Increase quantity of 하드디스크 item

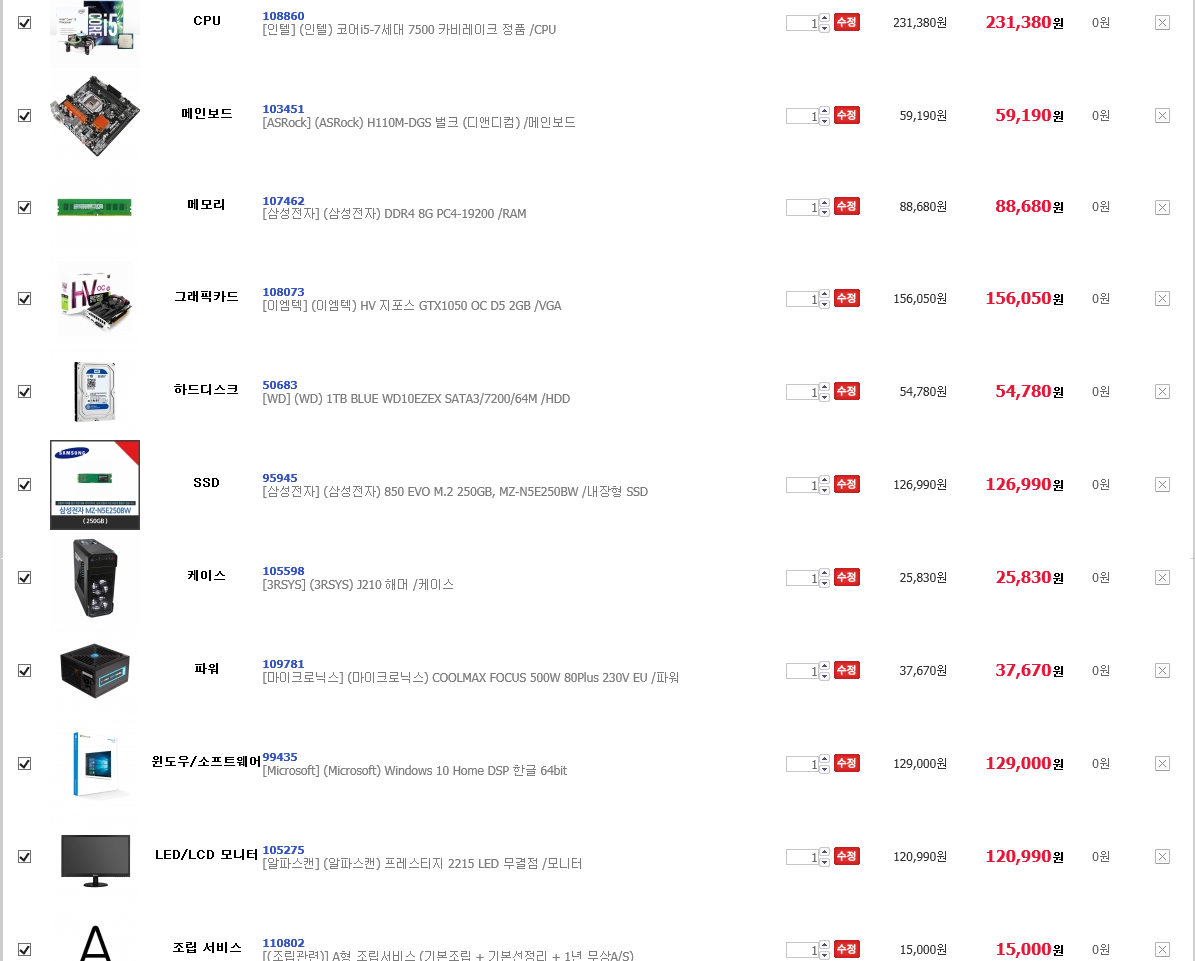click(x=824, y=387)
